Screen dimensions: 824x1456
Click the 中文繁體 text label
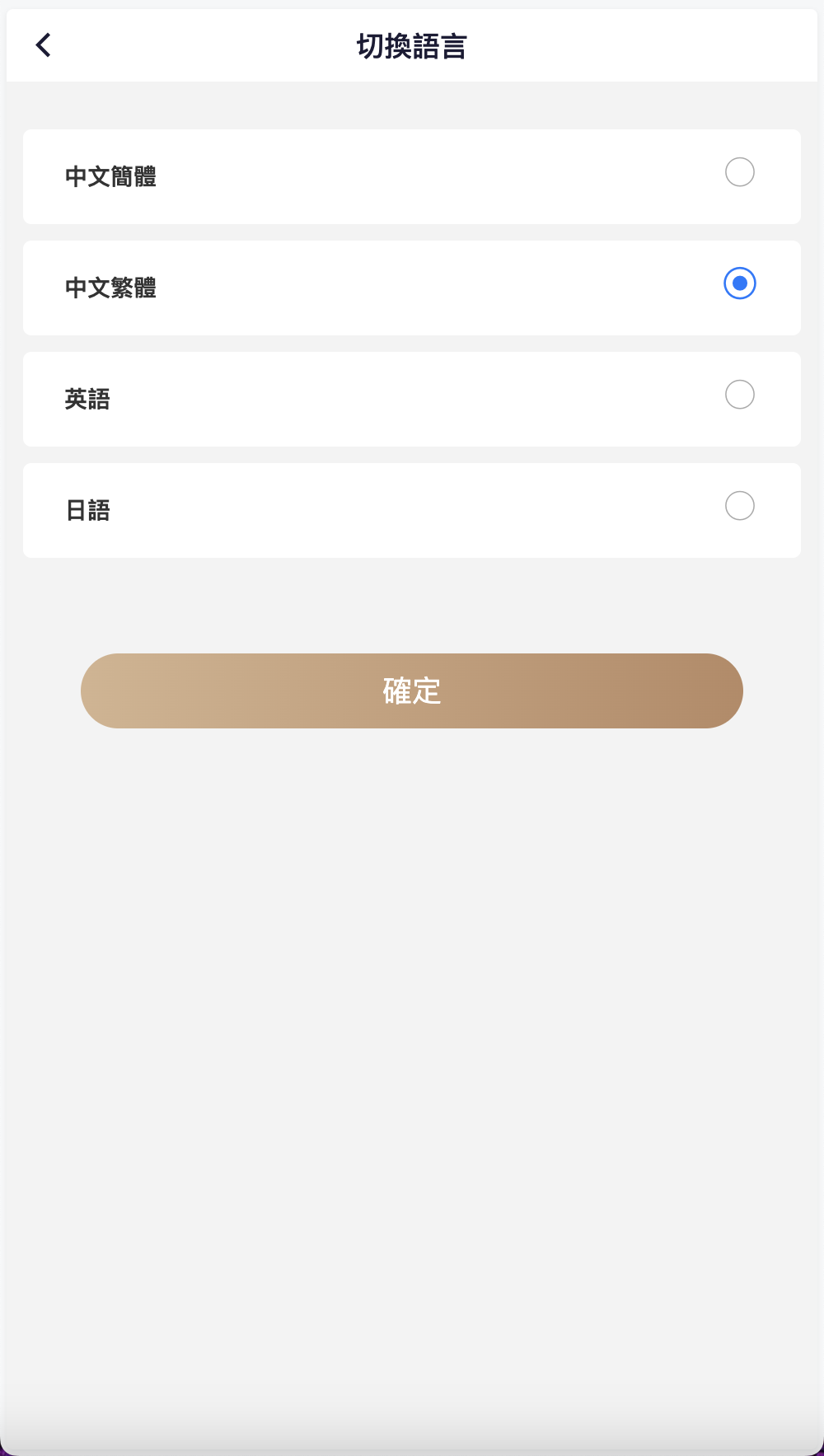pos(112,288)
